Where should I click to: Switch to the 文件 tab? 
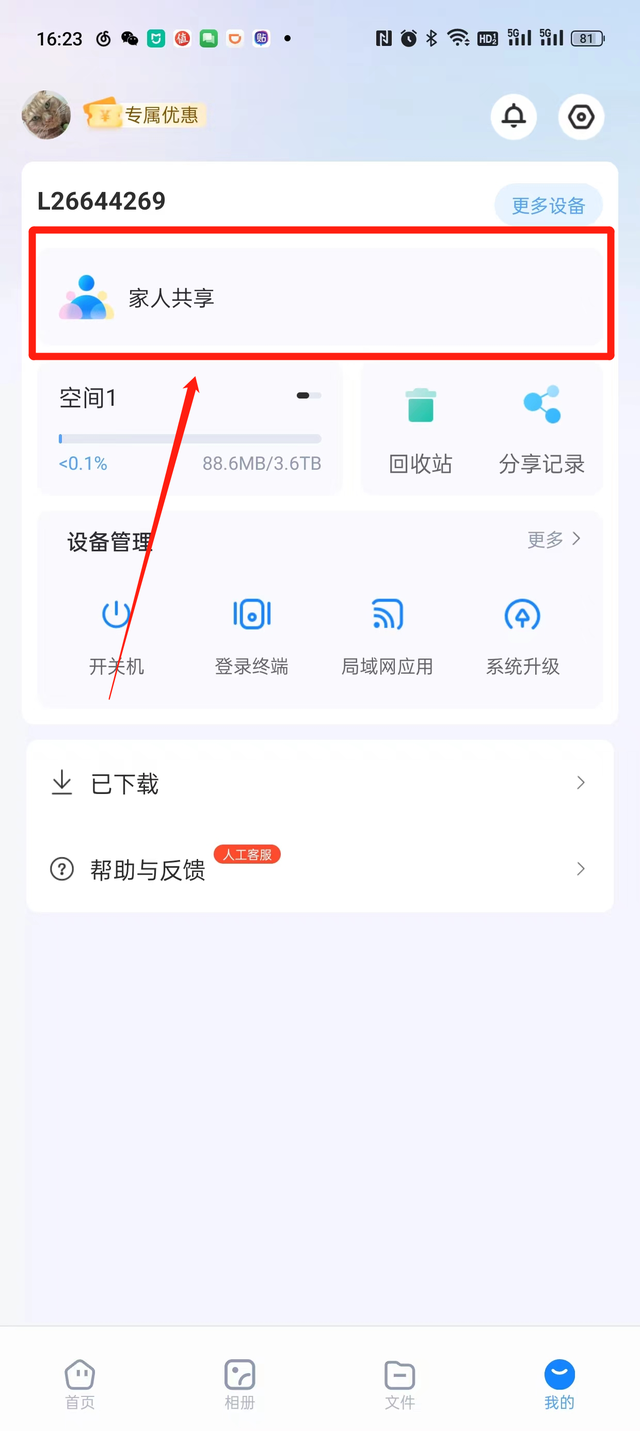pos(400,1384)
